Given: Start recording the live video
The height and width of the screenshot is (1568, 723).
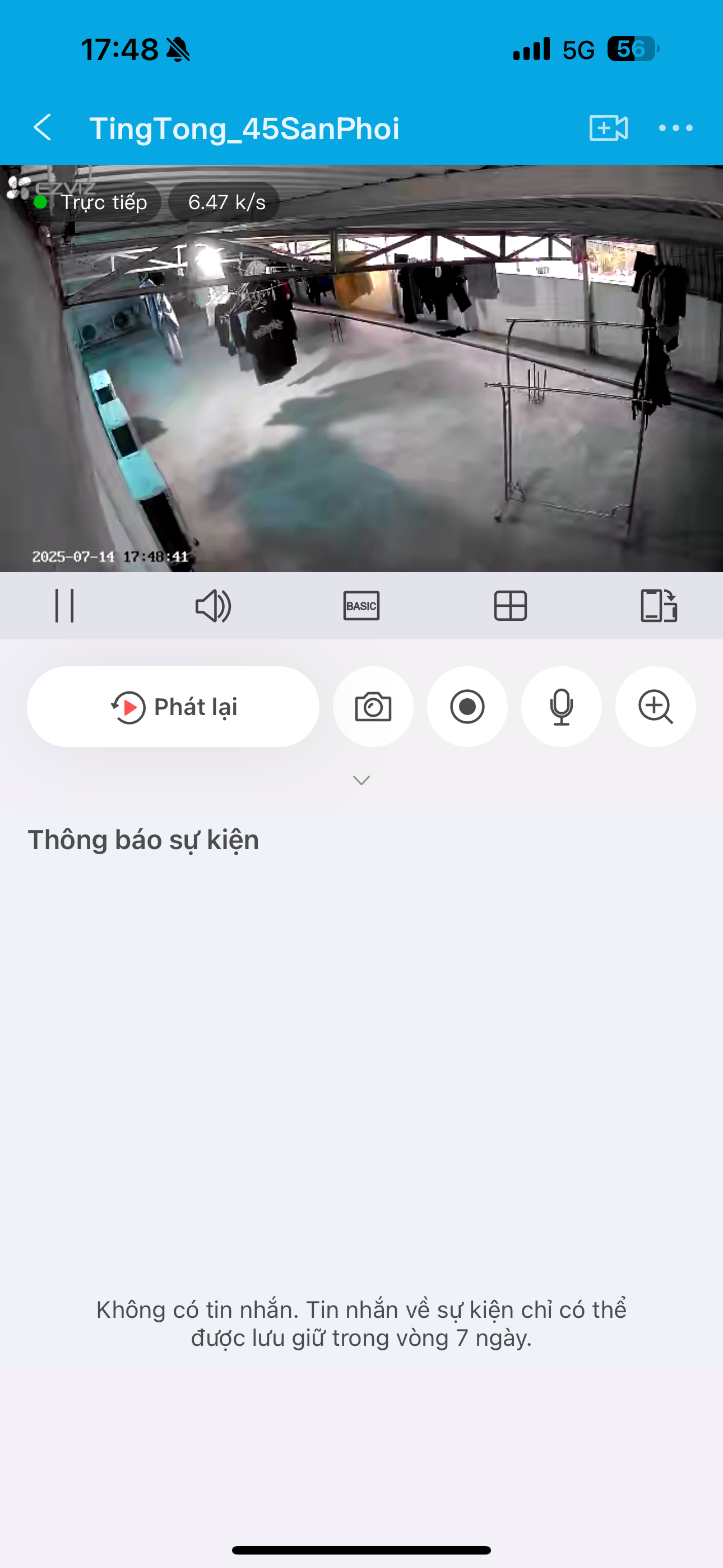Looking at the screenshot, I should point(467,707).
